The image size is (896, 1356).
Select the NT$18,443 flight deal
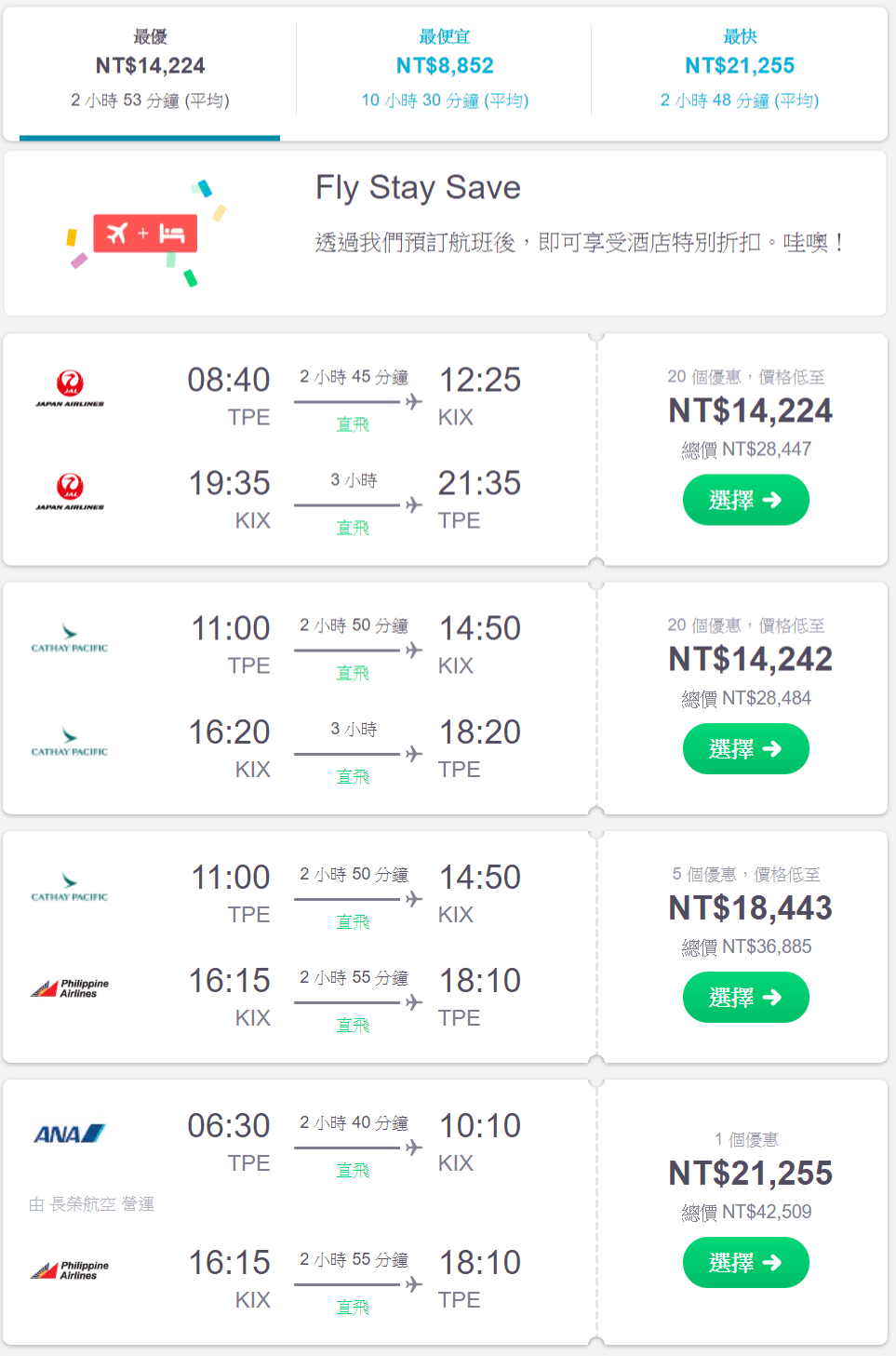[x=745, y=998]
